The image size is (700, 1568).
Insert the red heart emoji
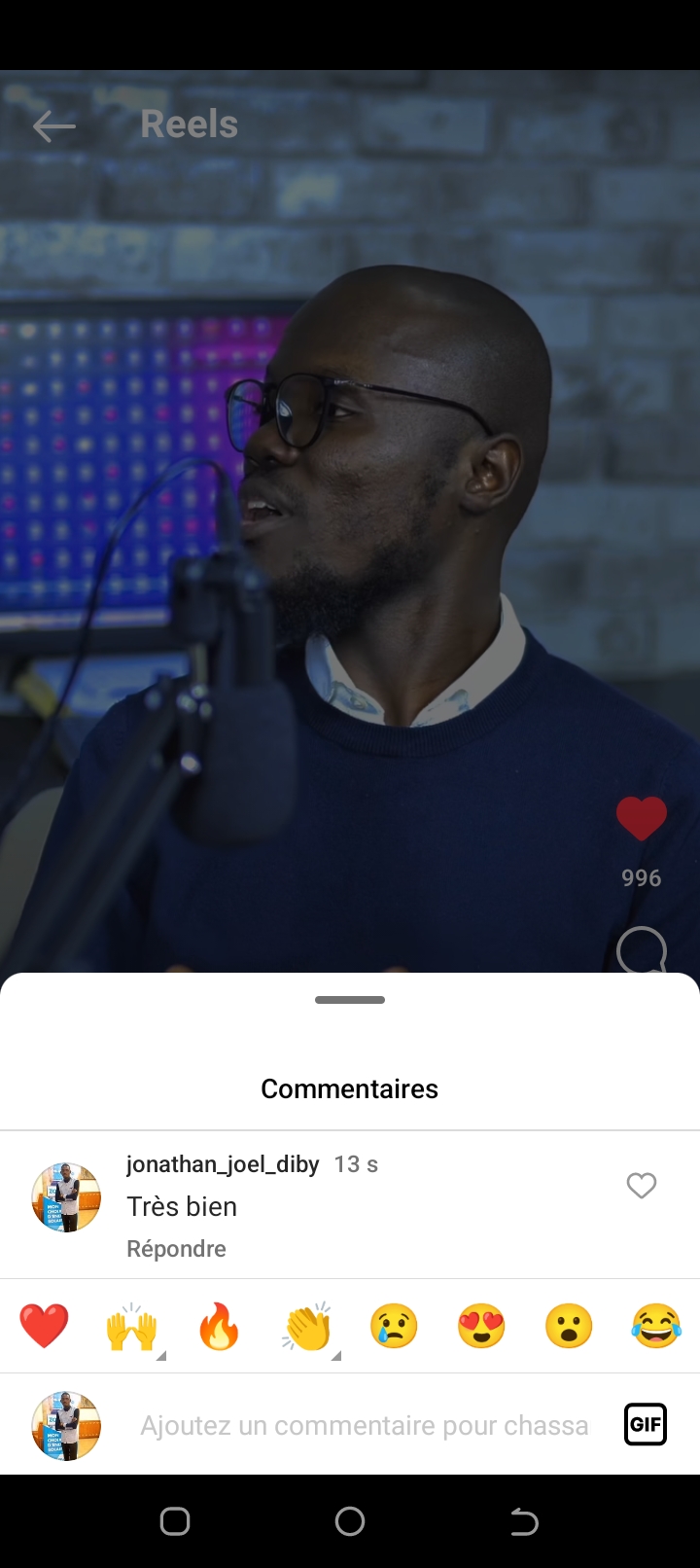coord(45,1326)
